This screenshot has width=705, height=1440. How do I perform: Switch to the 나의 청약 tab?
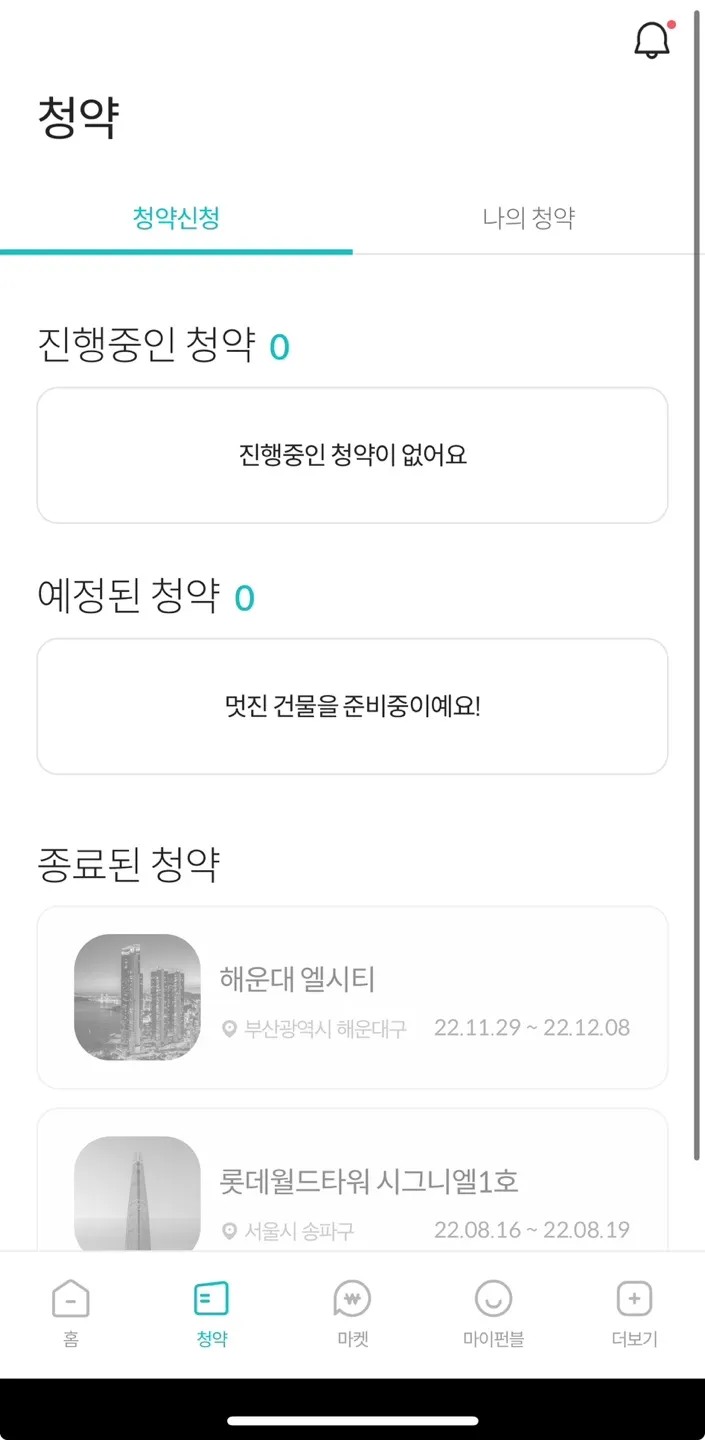(x=528, y=218)
